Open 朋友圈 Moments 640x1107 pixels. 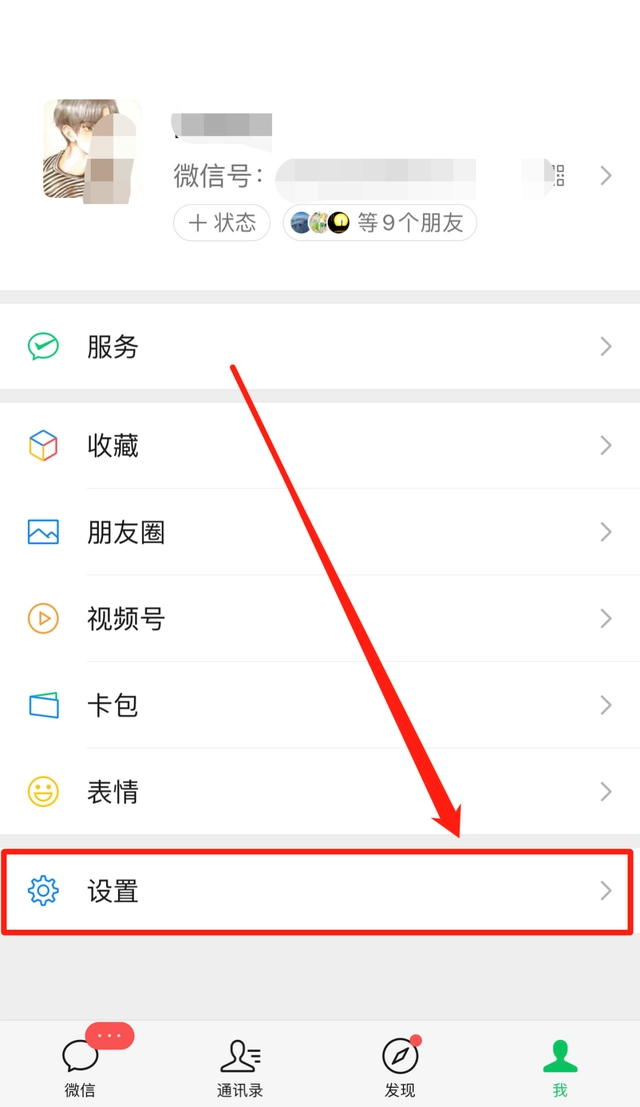320,532
